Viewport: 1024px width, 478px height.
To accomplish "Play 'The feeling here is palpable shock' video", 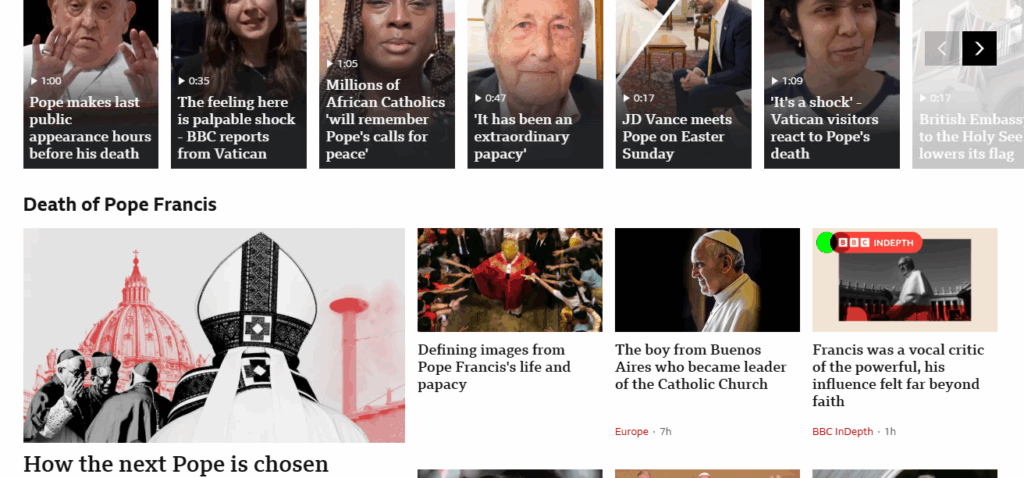I will [238, 127].
